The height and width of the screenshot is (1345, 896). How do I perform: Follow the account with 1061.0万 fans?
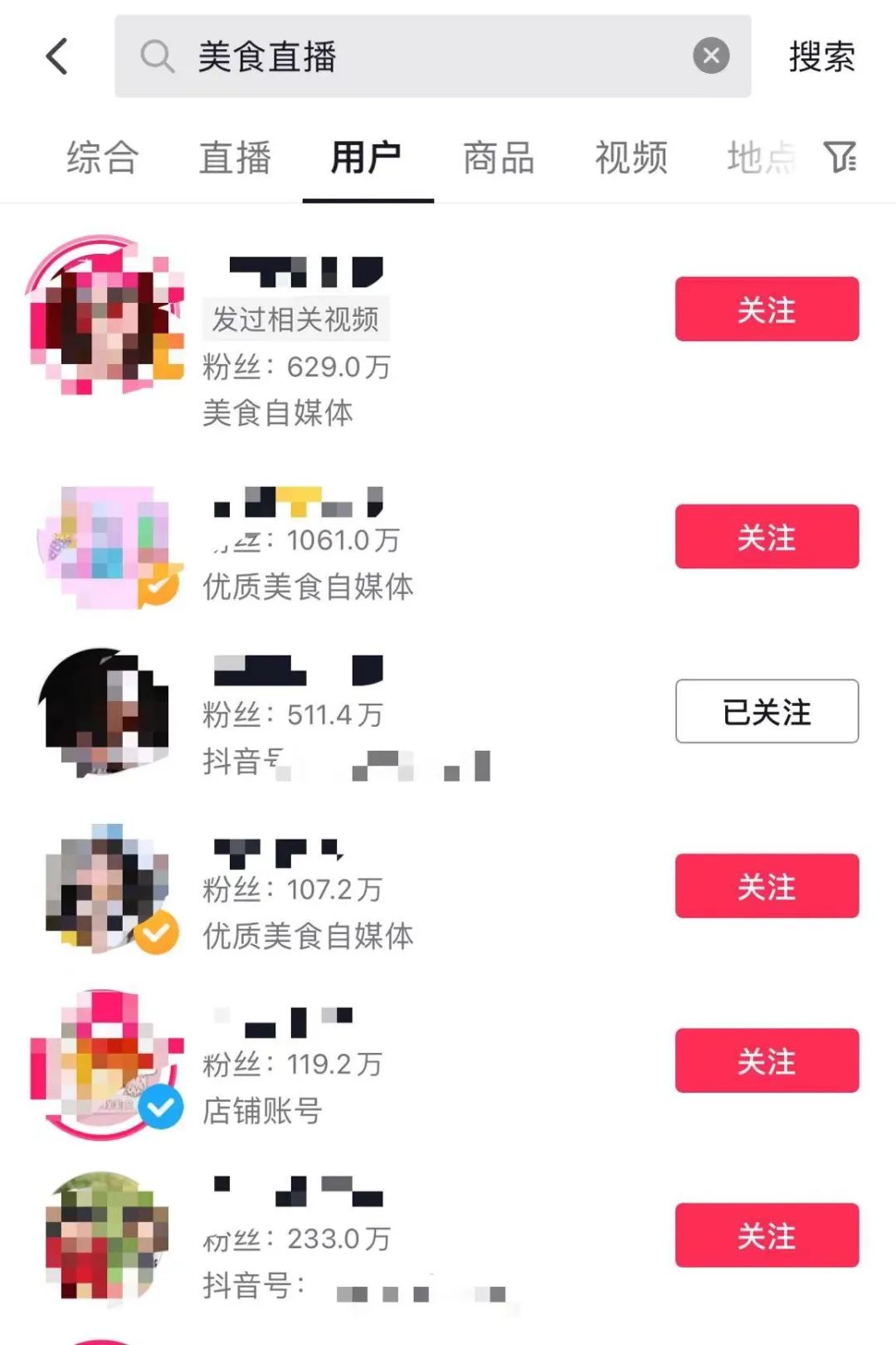tap(766, 538)
